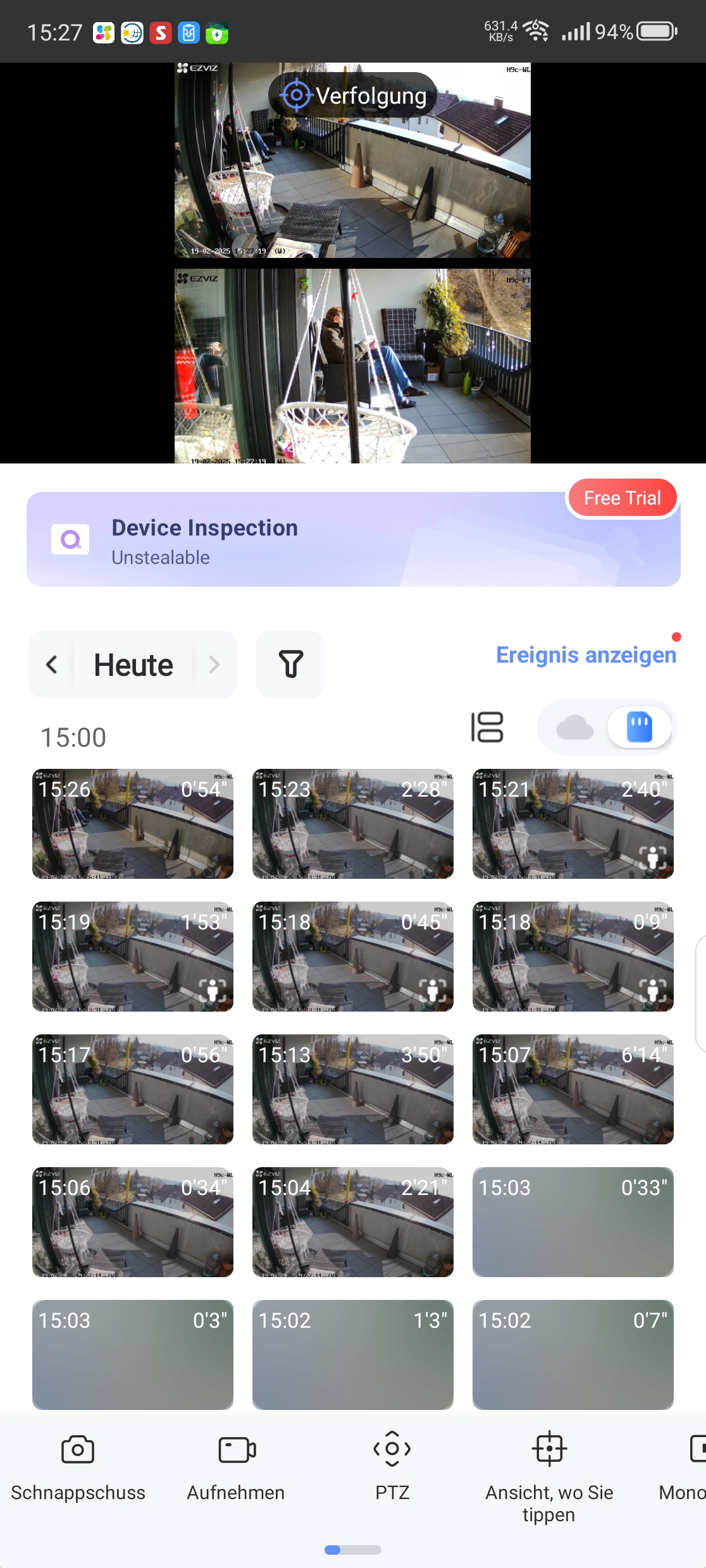
Task: Switch to cloud storage recordings
Action: 574,727
